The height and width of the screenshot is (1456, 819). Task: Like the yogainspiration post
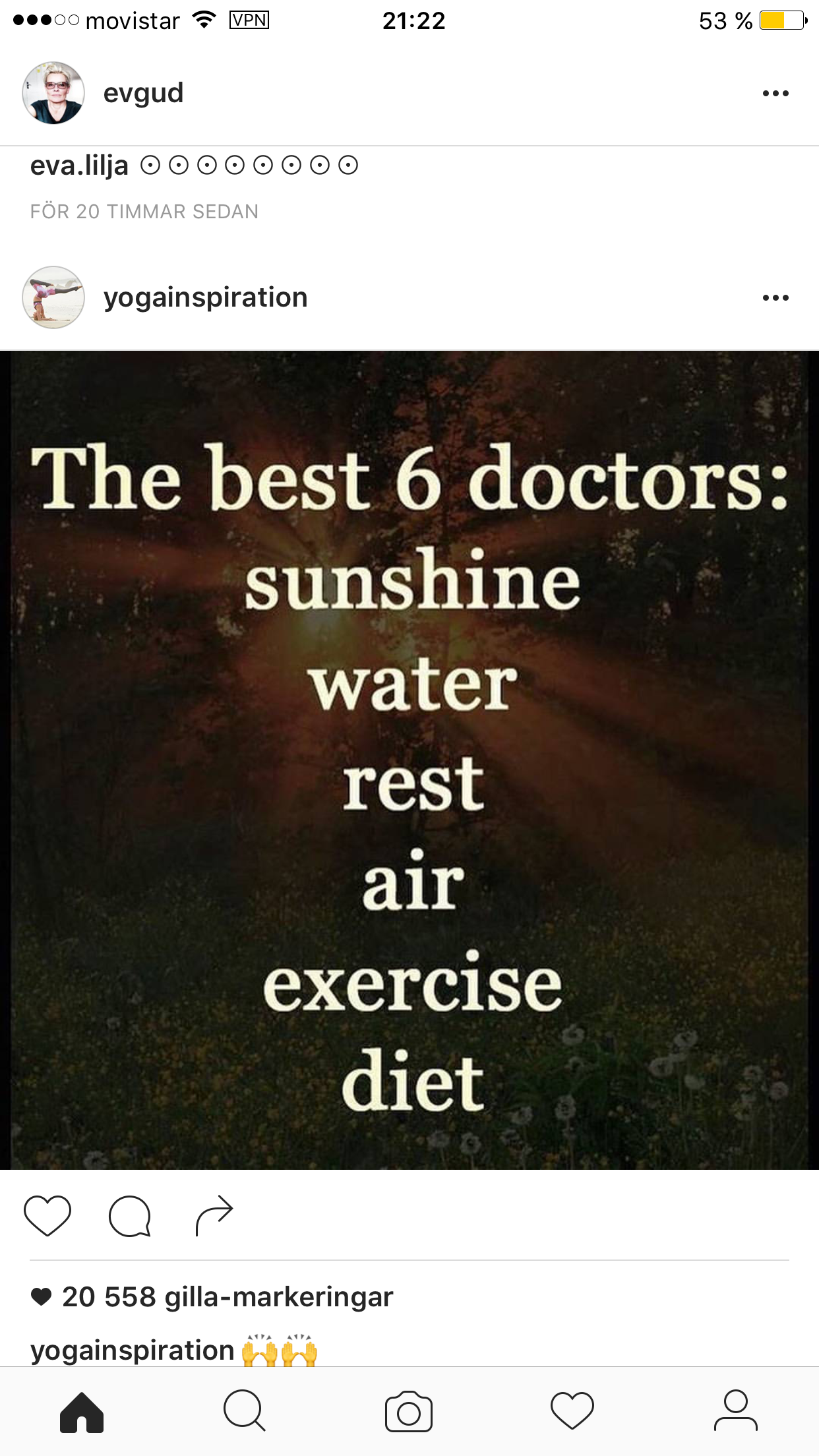coord(47,1215)
